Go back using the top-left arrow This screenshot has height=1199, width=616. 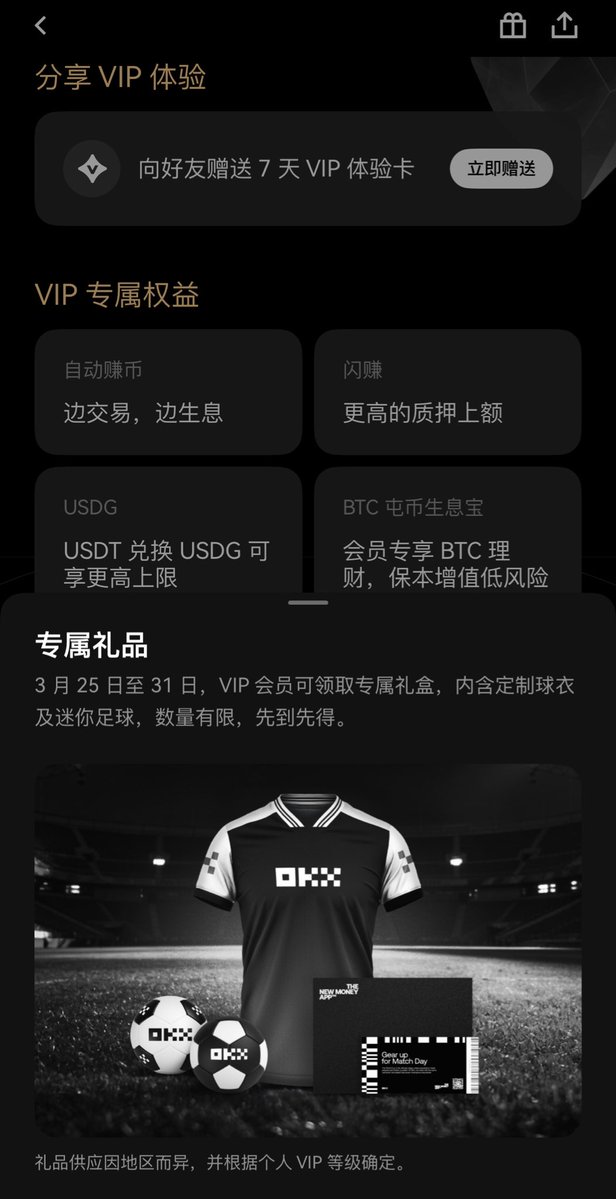pos(41,27)
